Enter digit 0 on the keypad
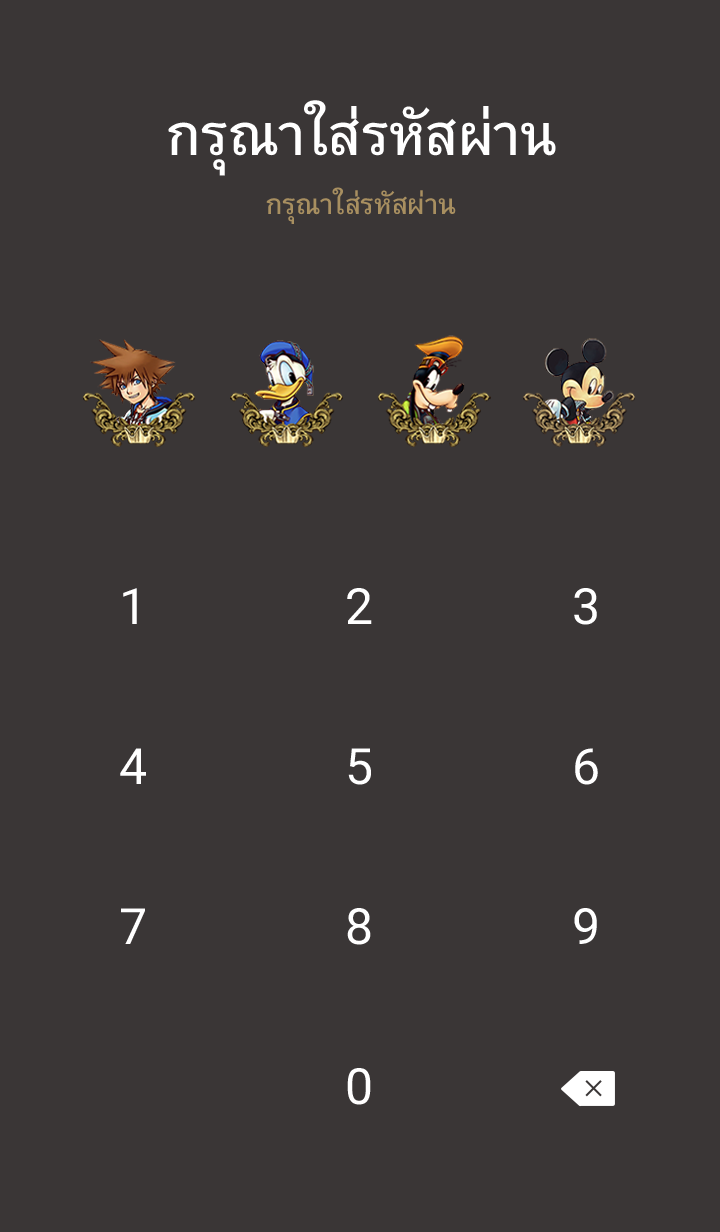720x1232 pixels. click(359, 1087)
